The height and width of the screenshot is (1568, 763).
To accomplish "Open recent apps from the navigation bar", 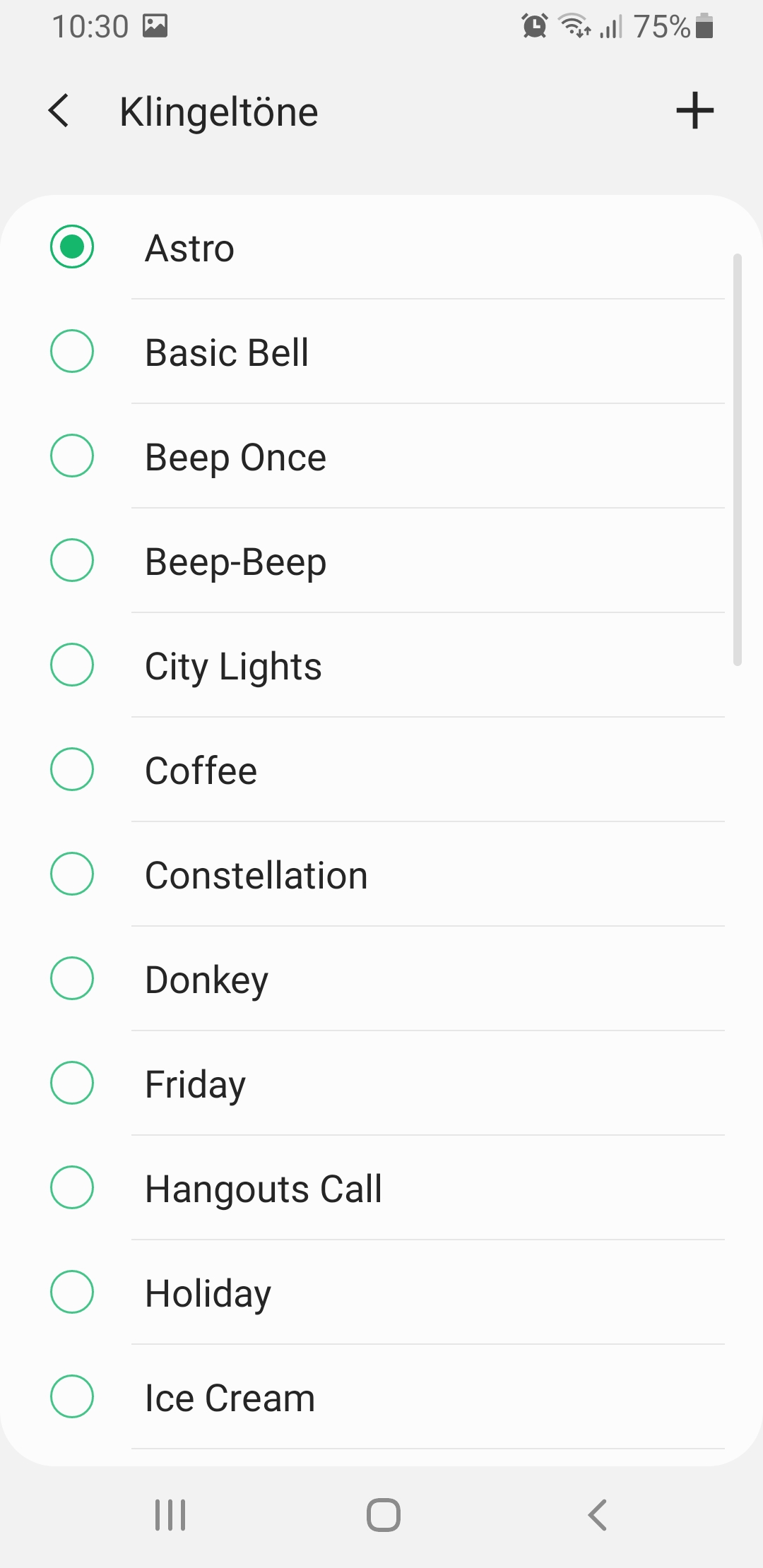I will click(170, 1515).
